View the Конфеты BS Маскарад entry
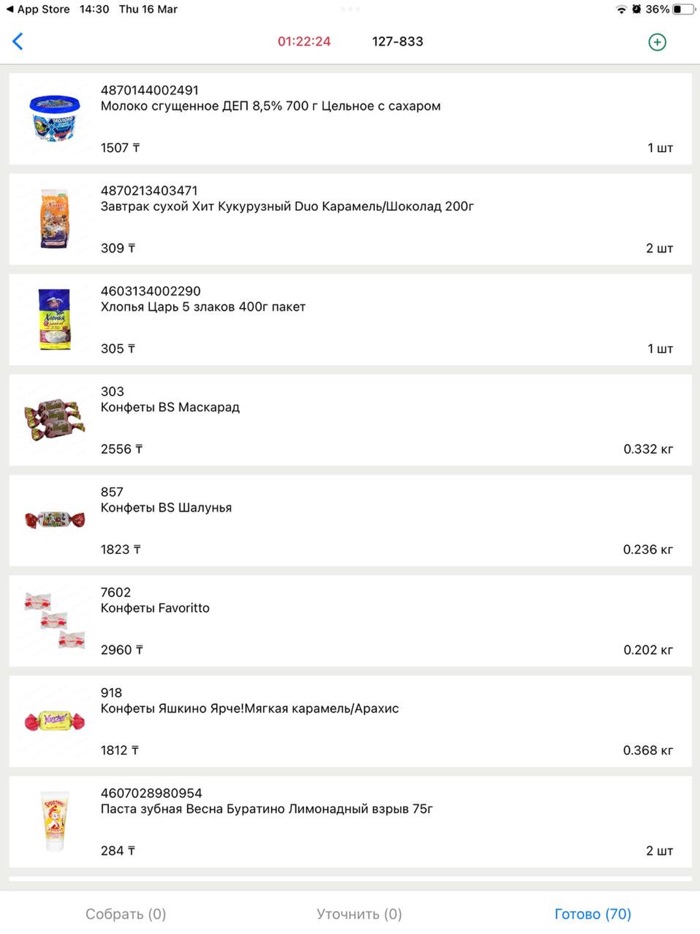Viewport: 700px width, 934px height. point(350,420)
